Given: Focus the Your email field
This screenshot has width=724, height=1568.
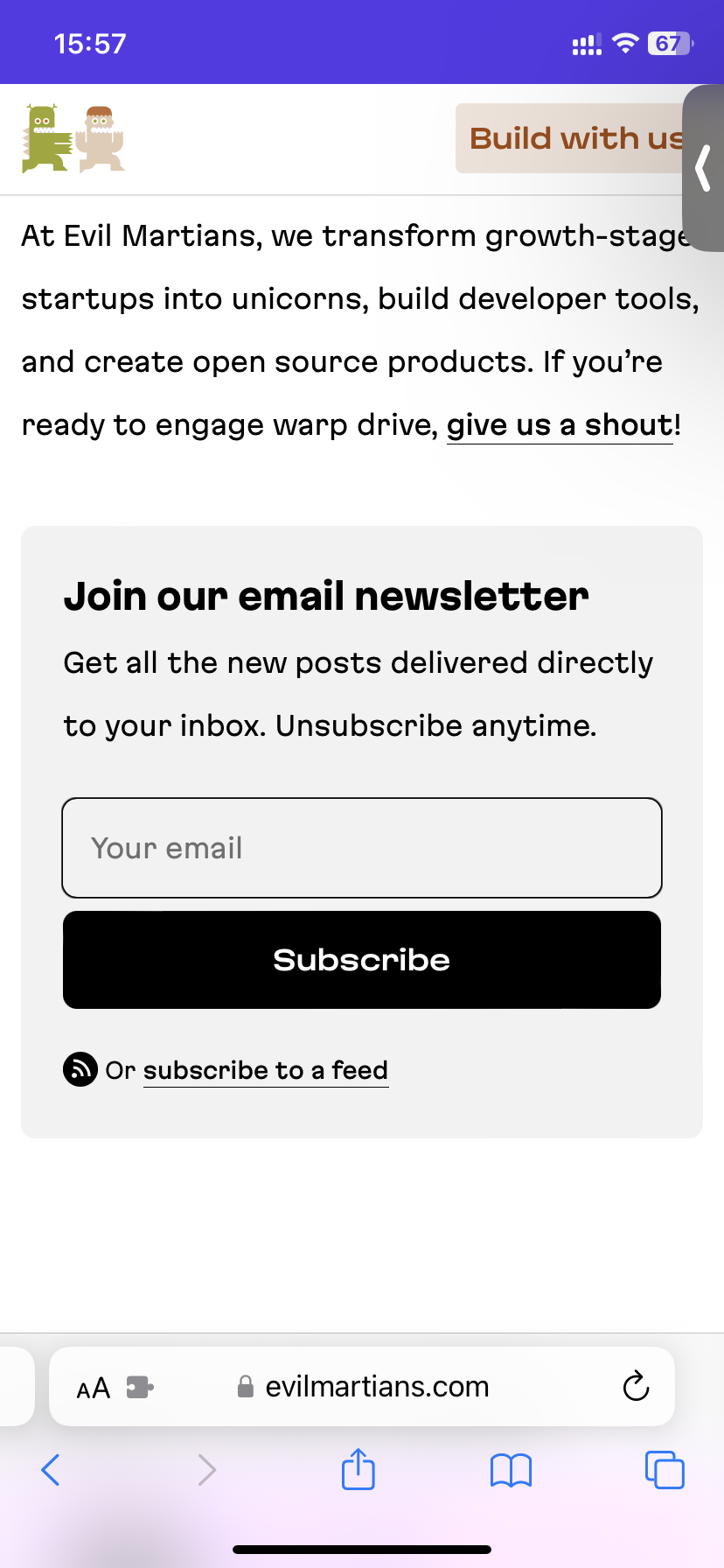Looking at the screenshot, I should click(362, 848).
